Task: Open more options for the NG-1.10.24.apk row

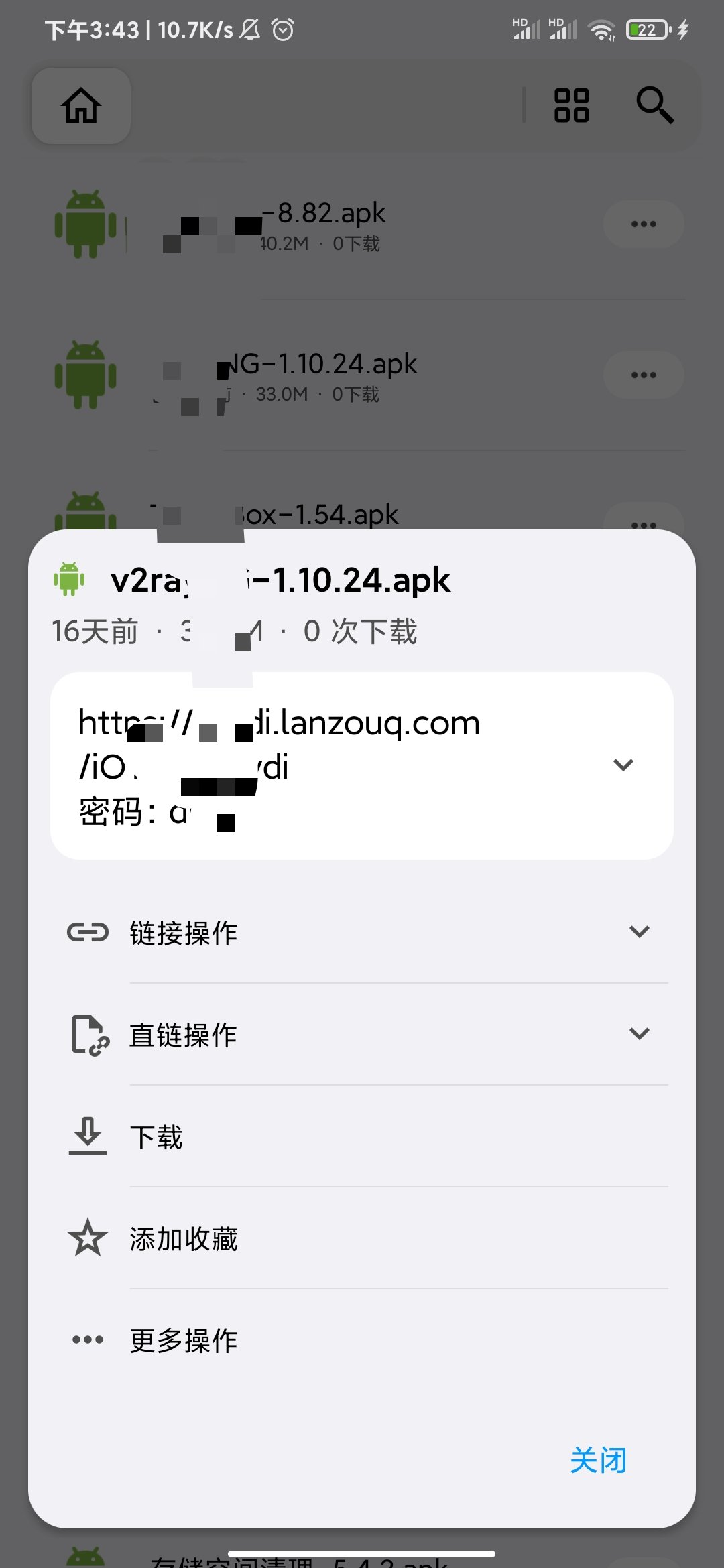Action: [644, 375]
